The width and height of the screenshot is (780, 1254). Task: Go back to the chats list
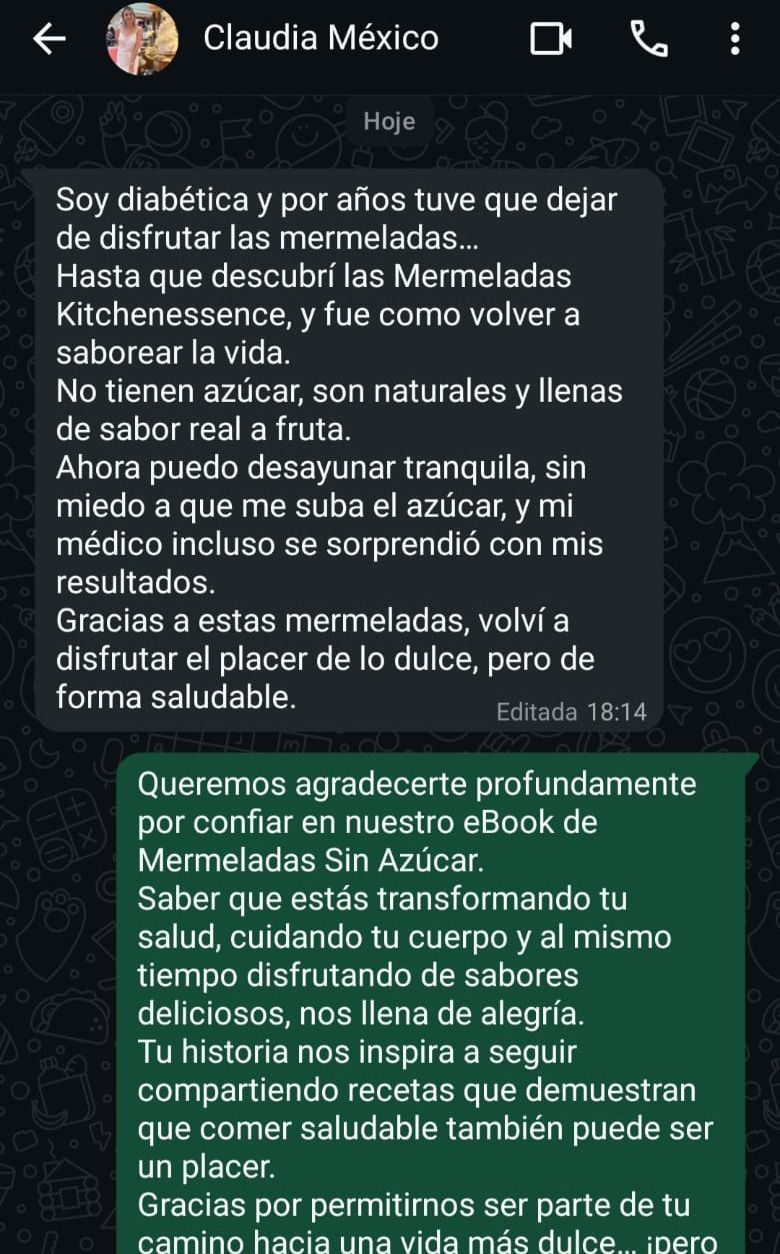tap(48, 39)
